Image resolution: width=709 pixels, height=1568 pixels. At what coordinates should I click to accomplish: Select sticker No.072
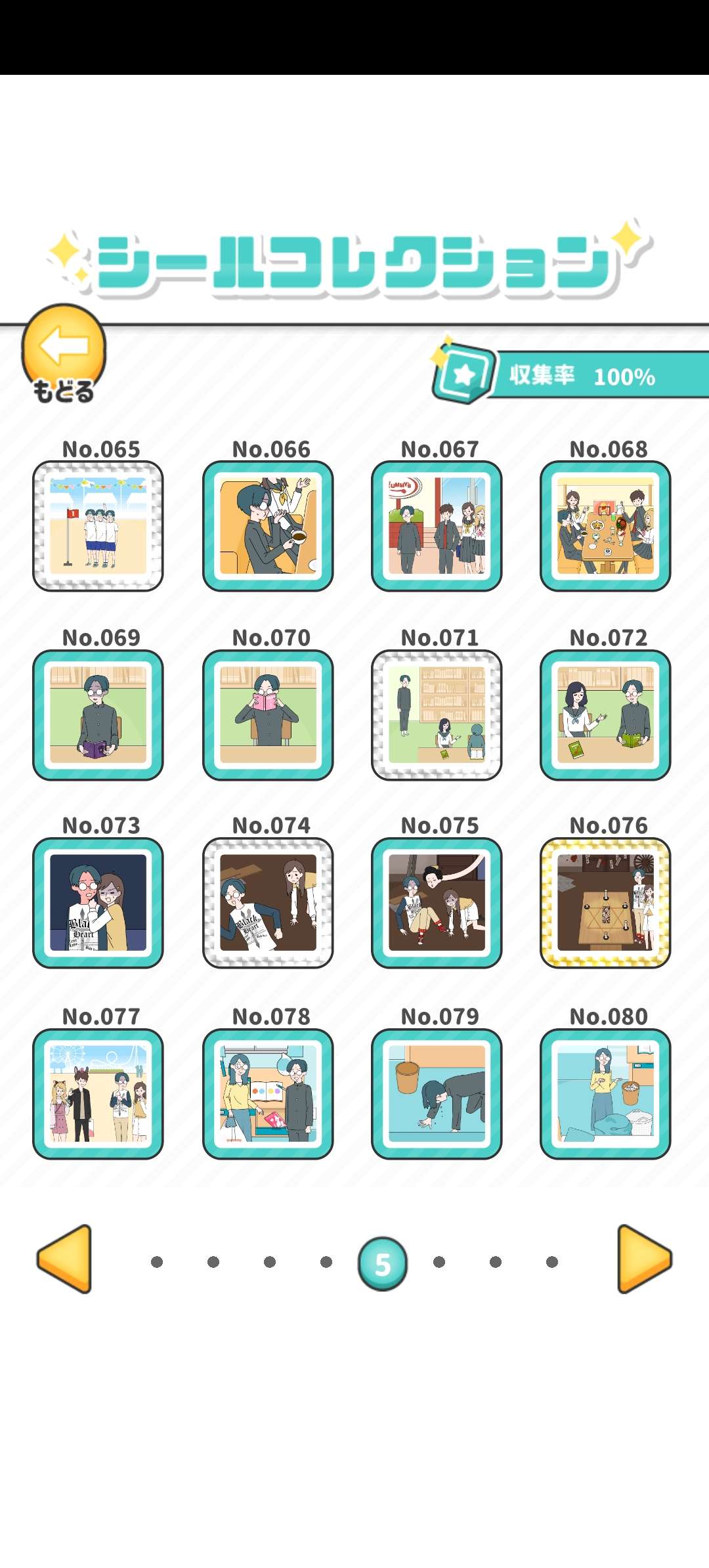[x=605, y=715]
